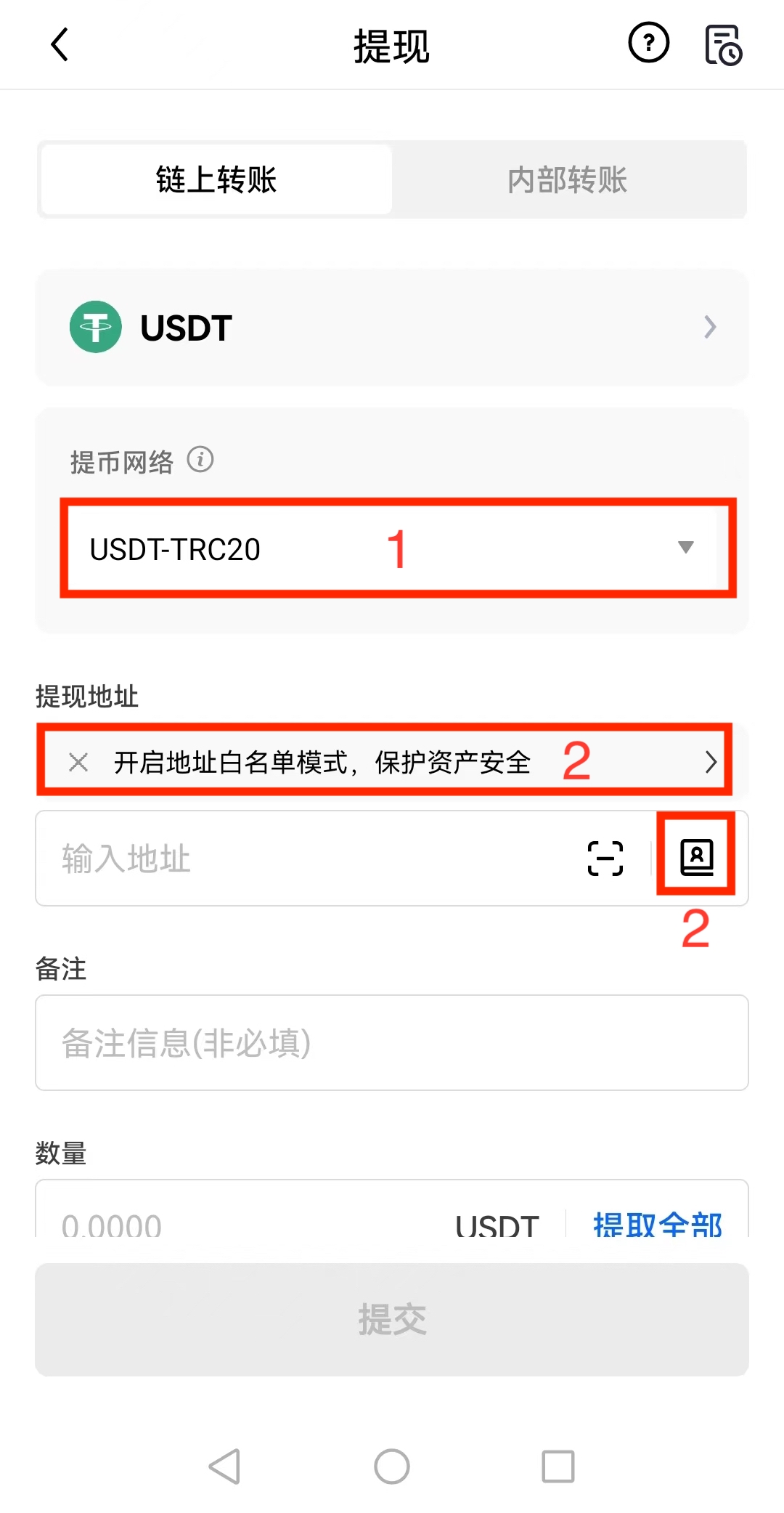Screen dimensions: 784x1513
Task: Select the 链上转账 tab
Action: (x=216, y=180)
